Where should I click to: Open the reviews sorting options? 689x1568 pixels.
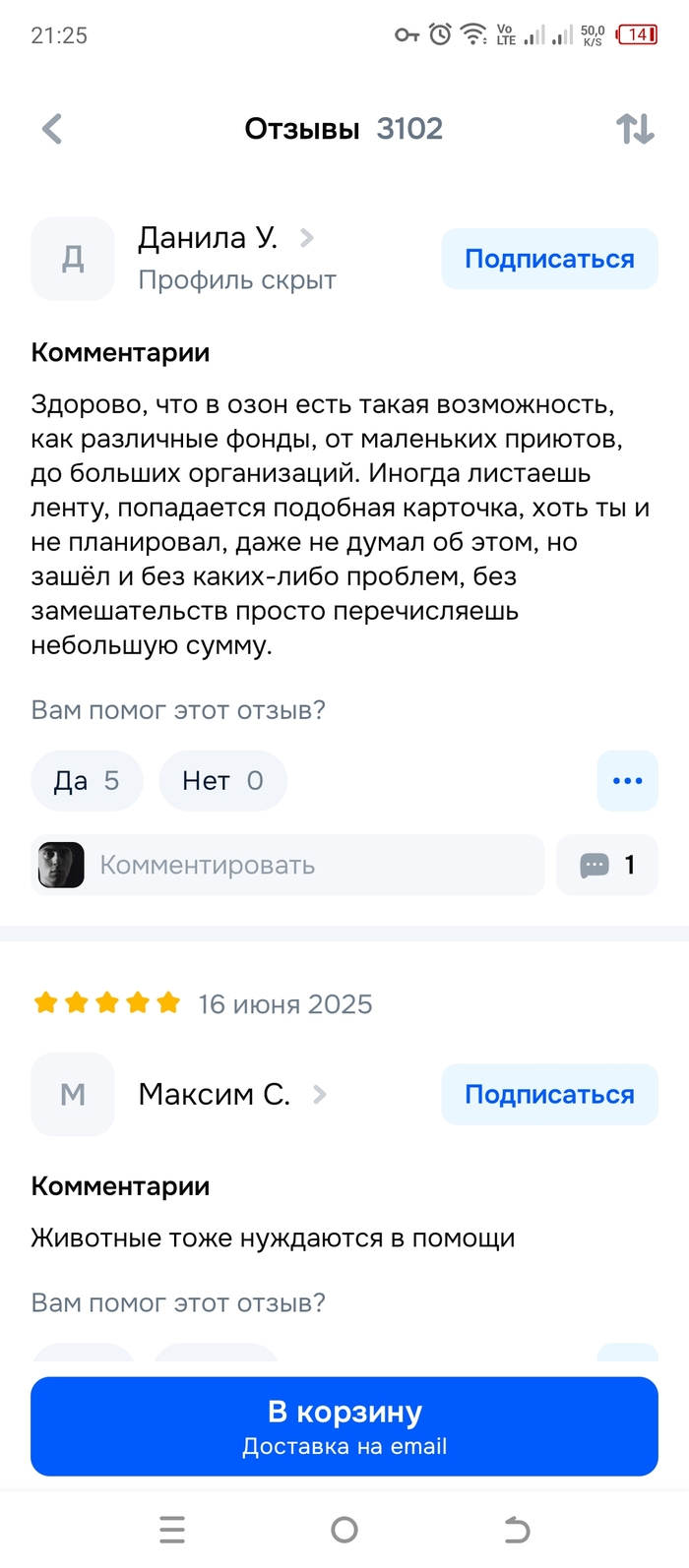click(x=635, y=129)
